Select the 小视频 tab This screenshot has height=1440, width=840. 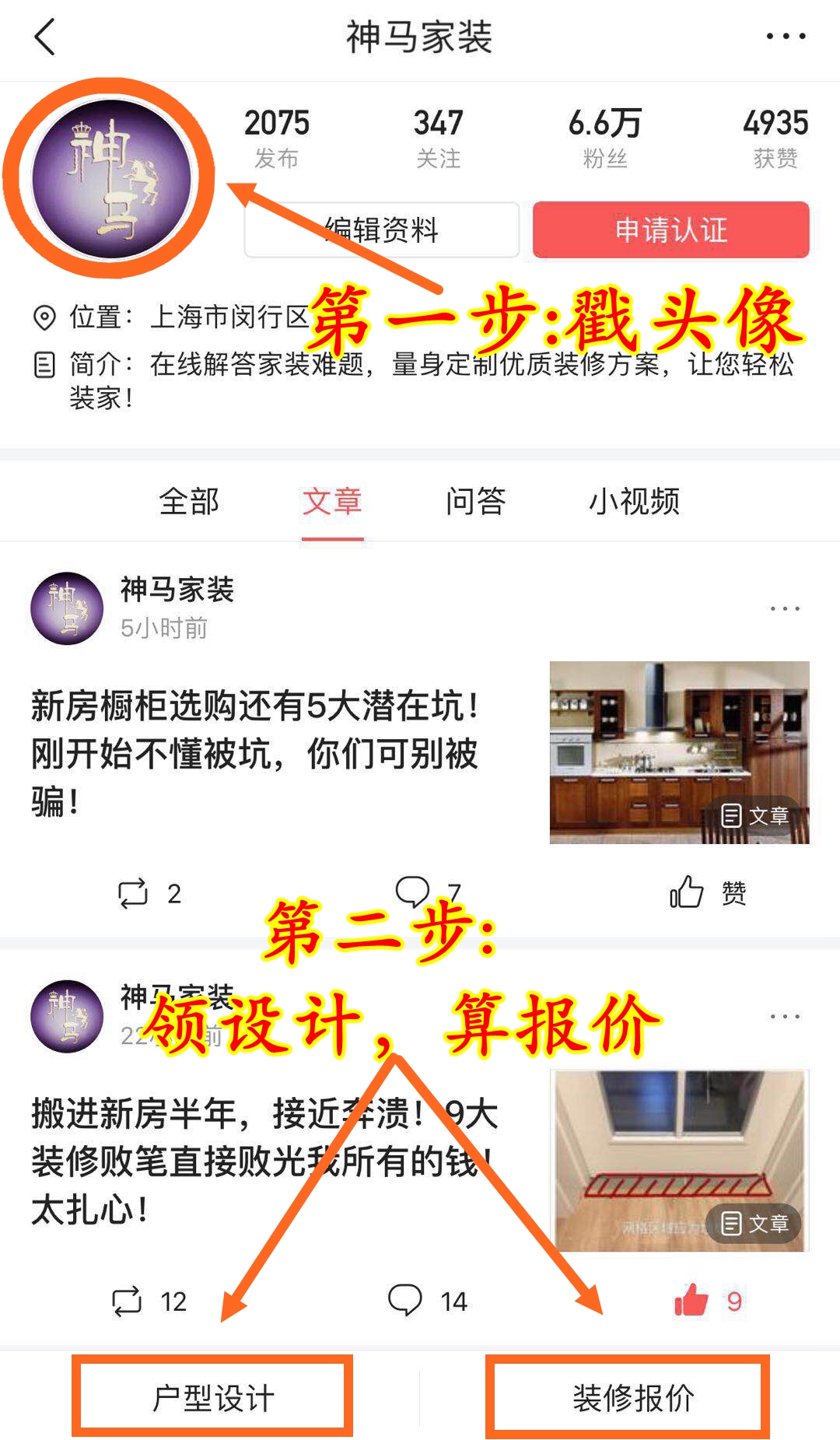click(x=635, y=503)
